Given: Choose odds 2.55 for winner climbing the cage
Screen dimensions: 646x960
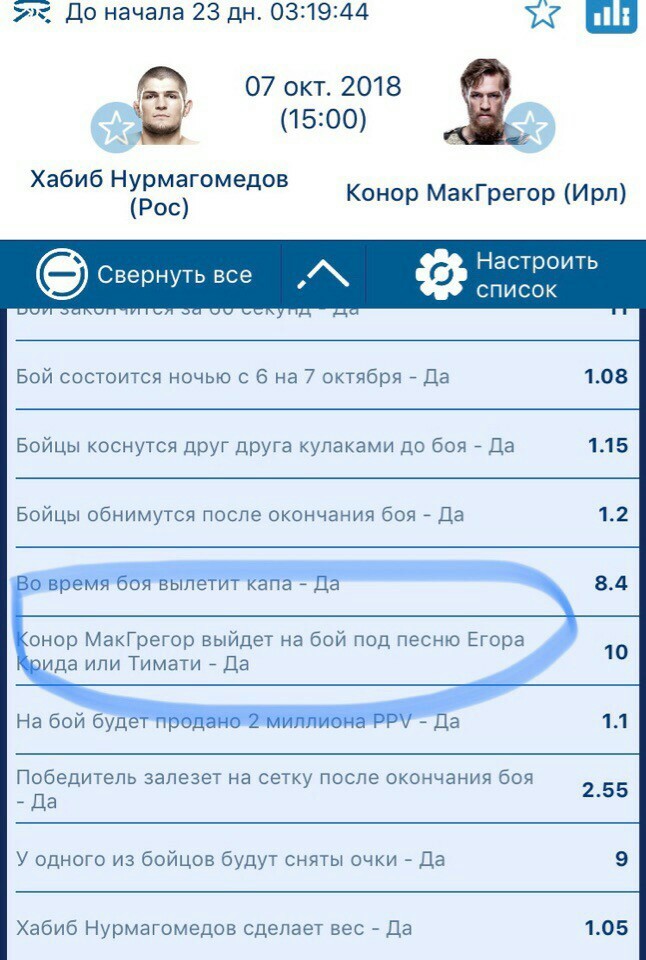Looking at the screenshot, I should pyautogui.click(x=605, y=790).
